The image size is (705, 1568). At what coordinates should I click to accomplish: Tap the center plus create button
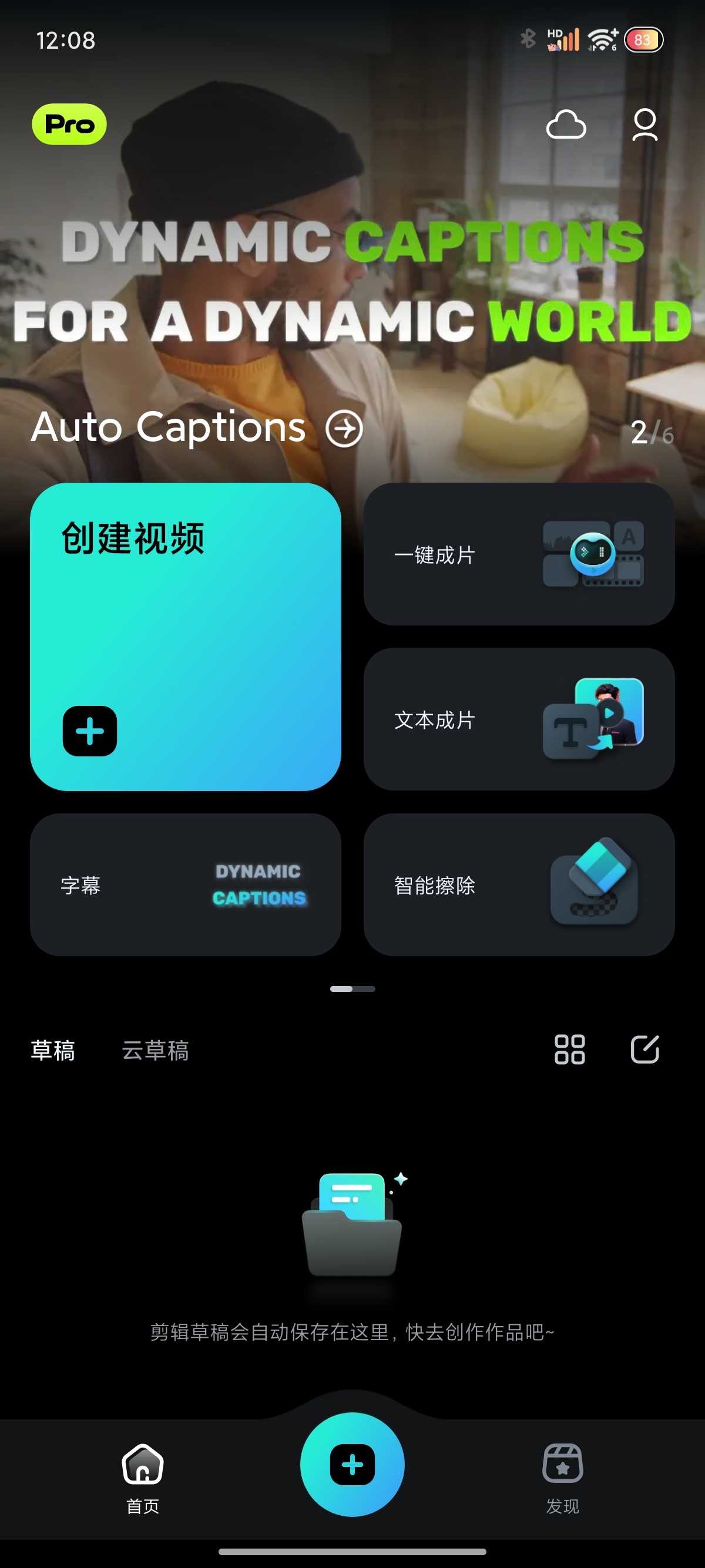point(352,1465)
